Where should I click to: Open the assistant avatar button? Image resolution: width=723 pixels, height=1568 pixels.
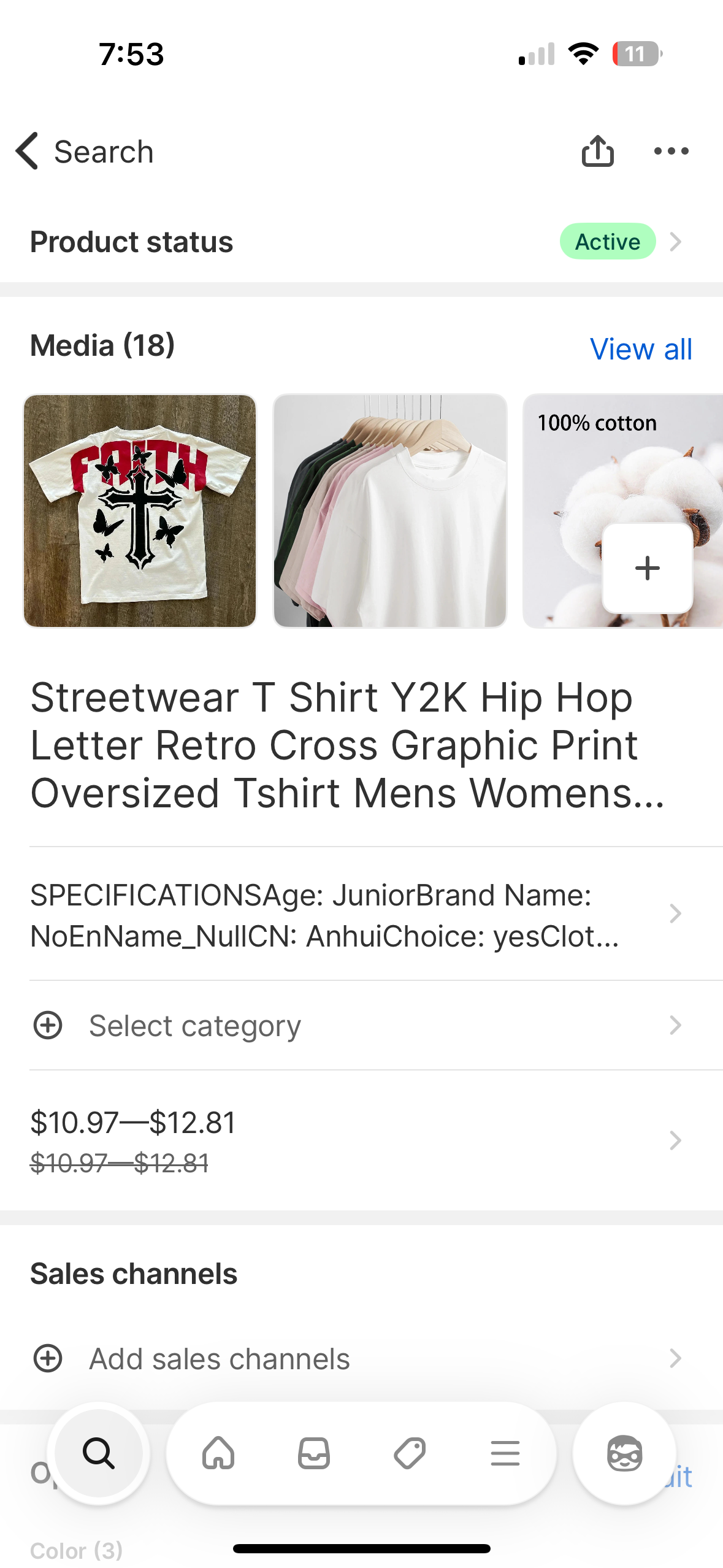pos(624,1453)
